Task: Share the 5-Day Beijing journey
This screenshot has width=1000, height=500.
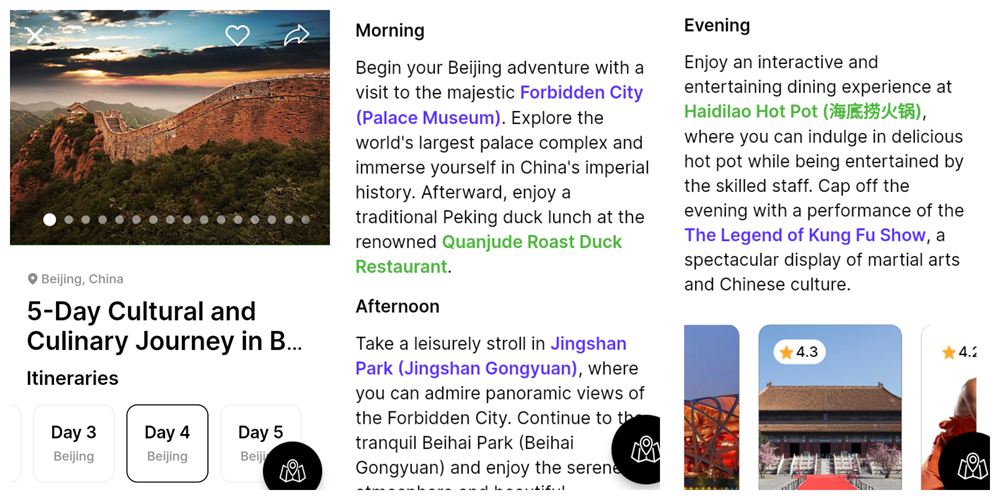Action: point(297,36)
